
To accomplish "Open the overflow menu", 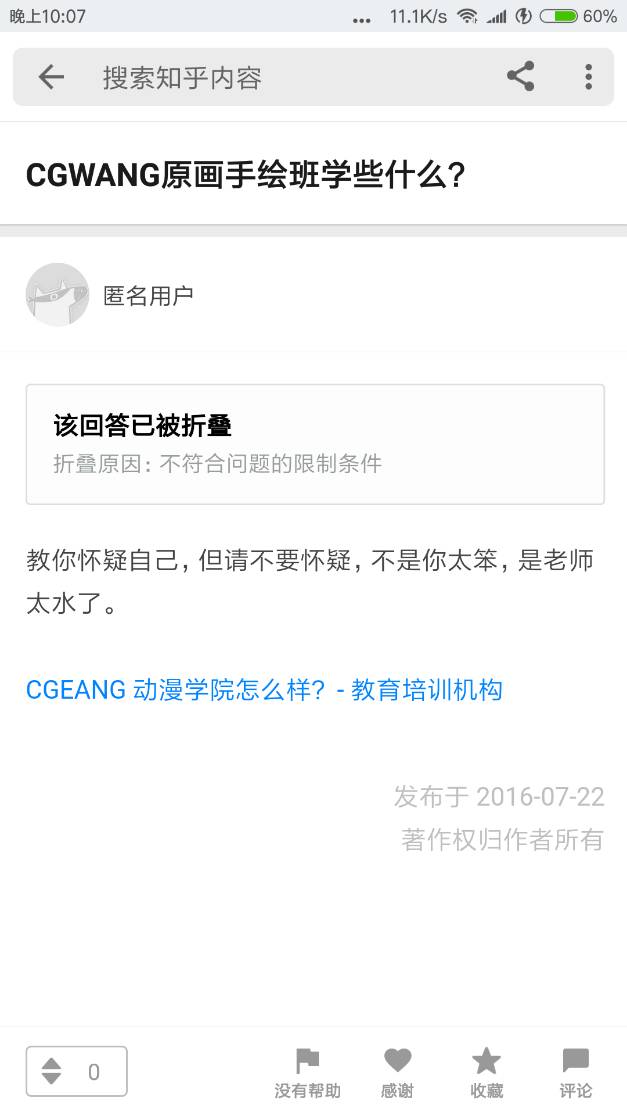I will tap(588, 77).
